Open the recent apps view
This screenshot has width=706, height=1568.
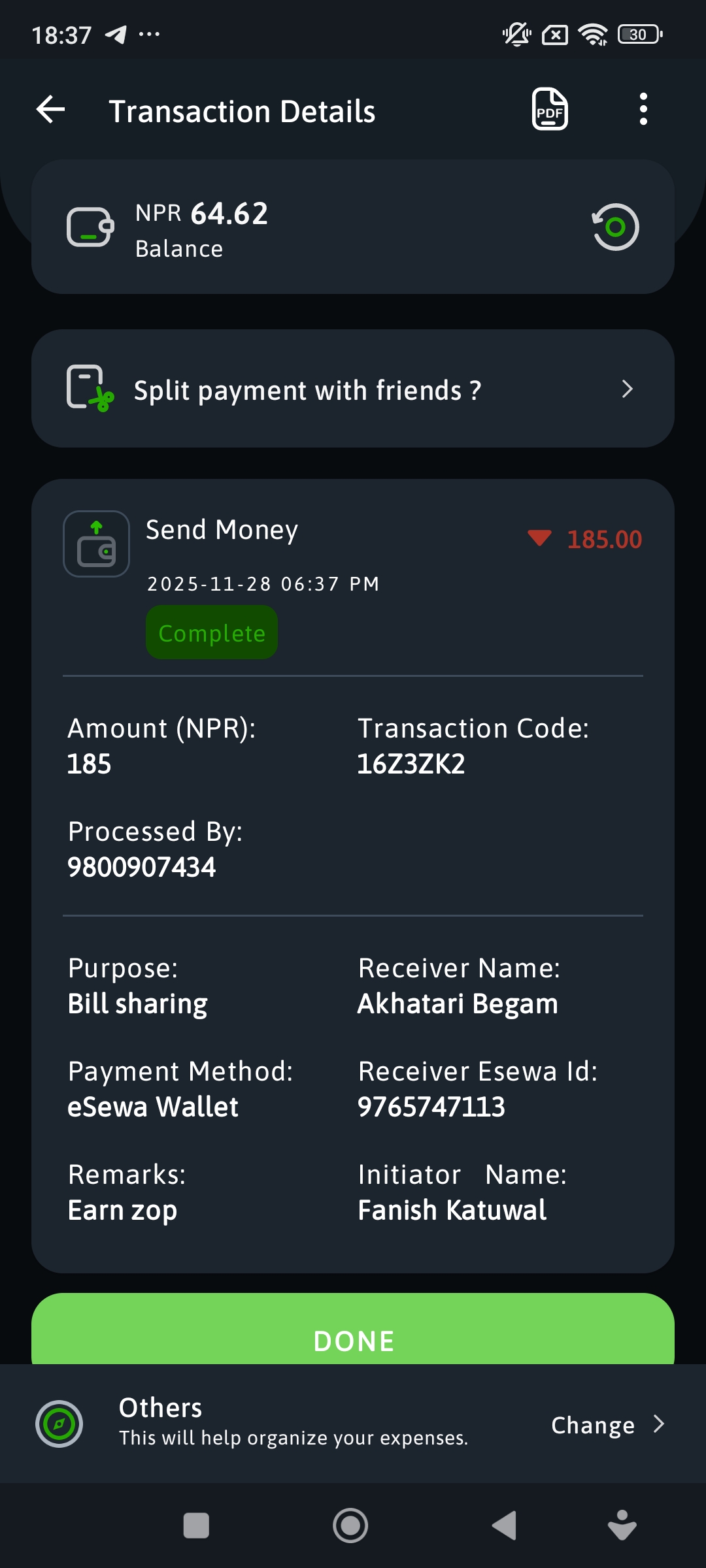[196, 1526]
